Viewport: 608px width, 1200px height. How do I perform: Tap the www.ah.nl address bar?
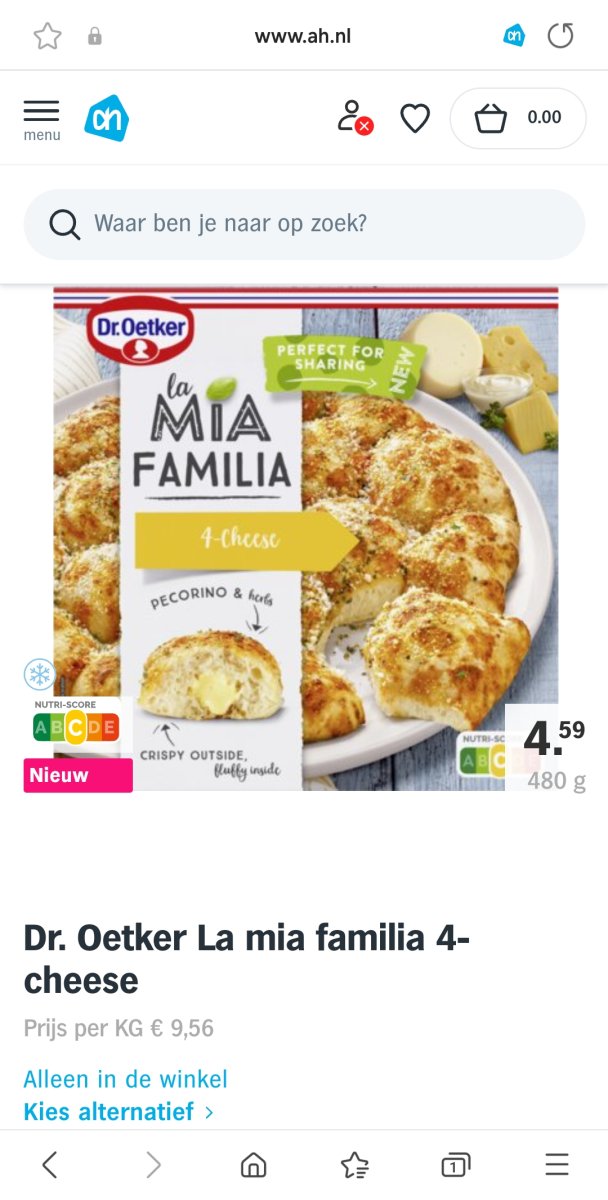[302, 36]
